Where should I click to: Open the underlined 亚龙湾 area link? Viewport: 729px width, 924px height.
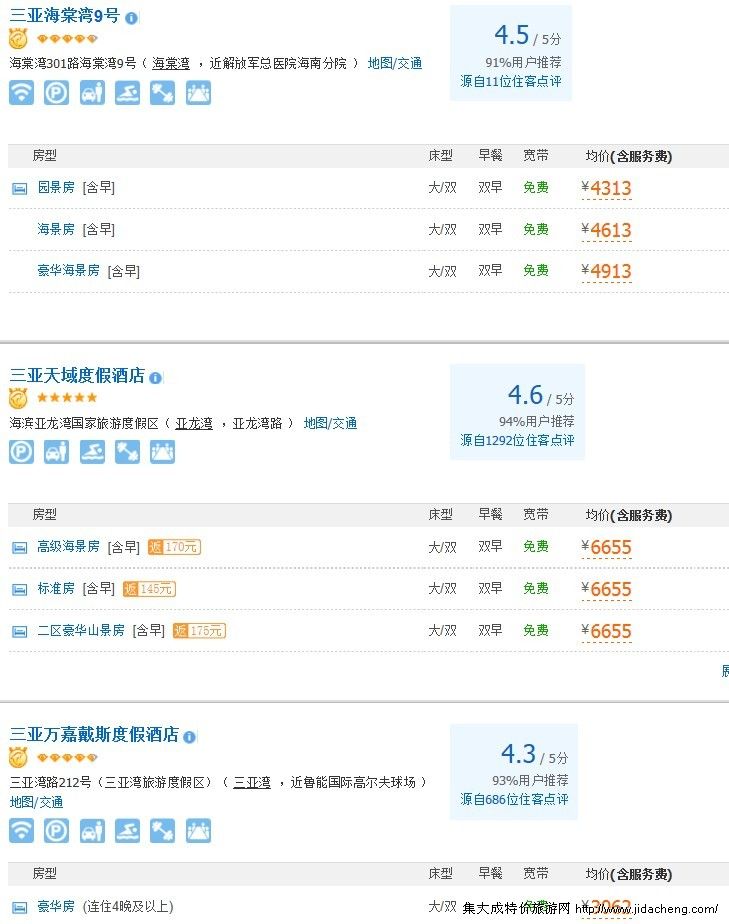click(194, 423)
